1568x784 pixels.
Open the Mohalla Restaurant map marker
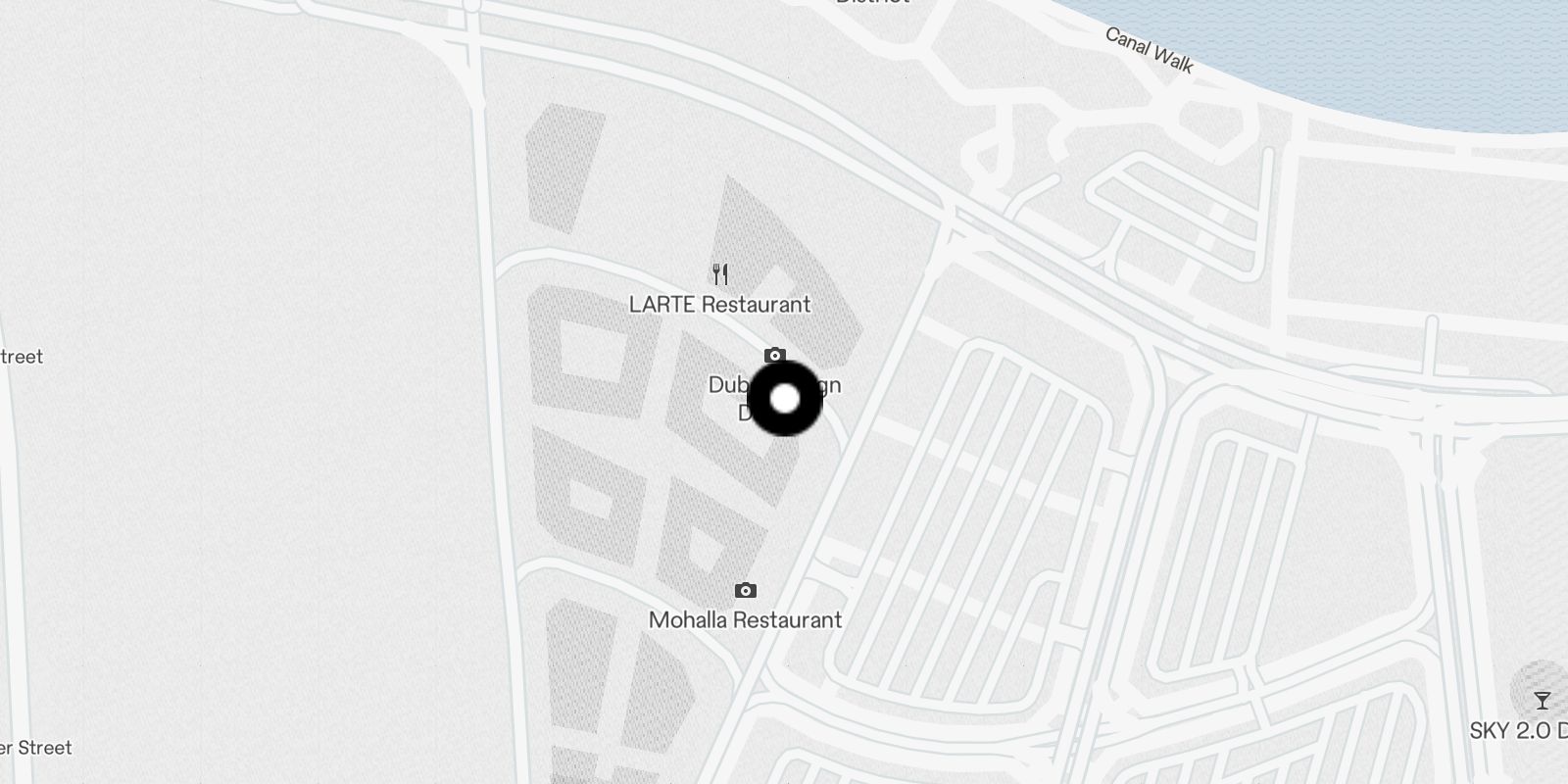(x=746, y=591)
